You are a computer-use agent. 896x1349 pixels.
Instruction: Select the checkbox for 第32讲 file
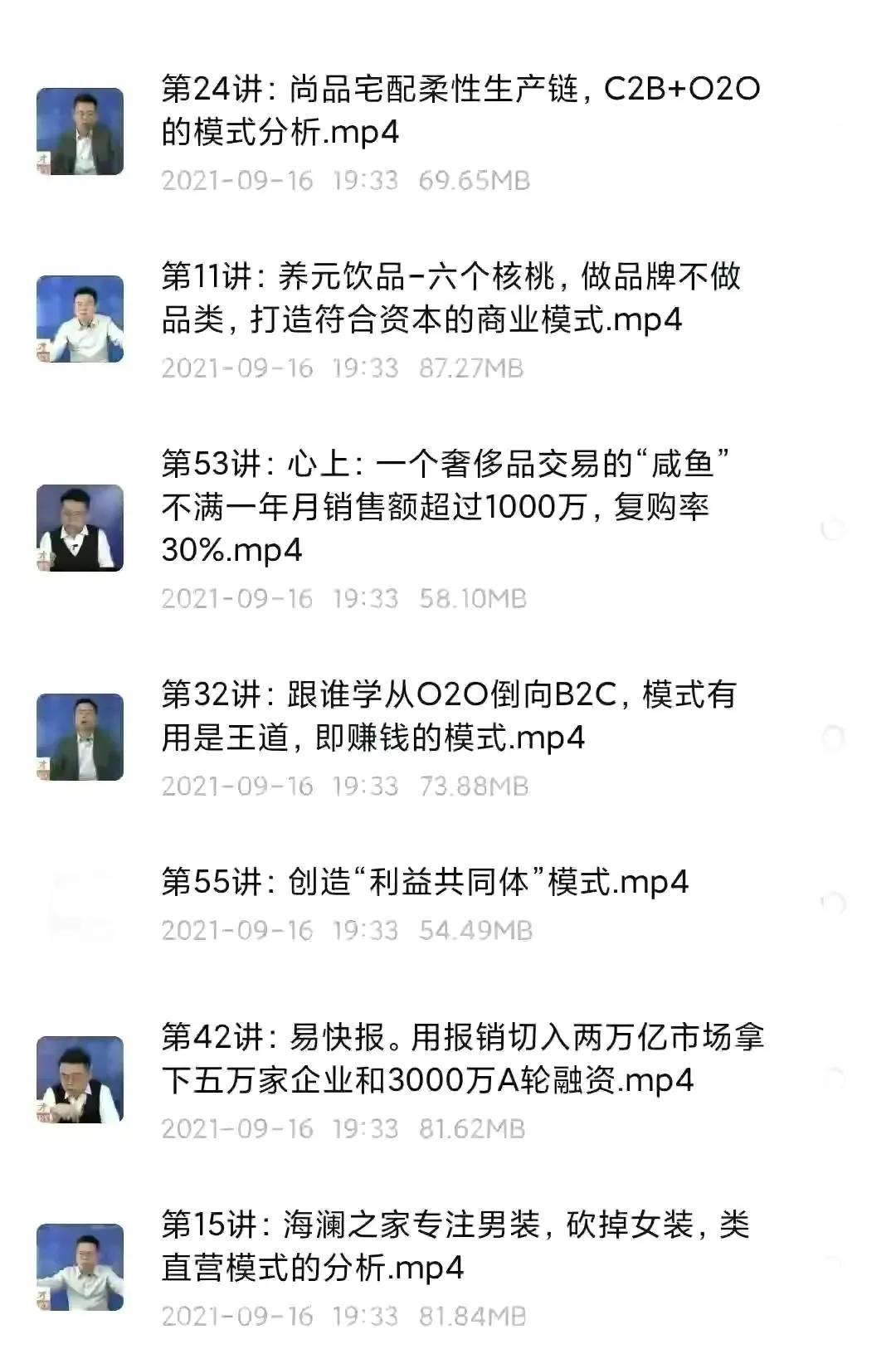tap(832, 738)
